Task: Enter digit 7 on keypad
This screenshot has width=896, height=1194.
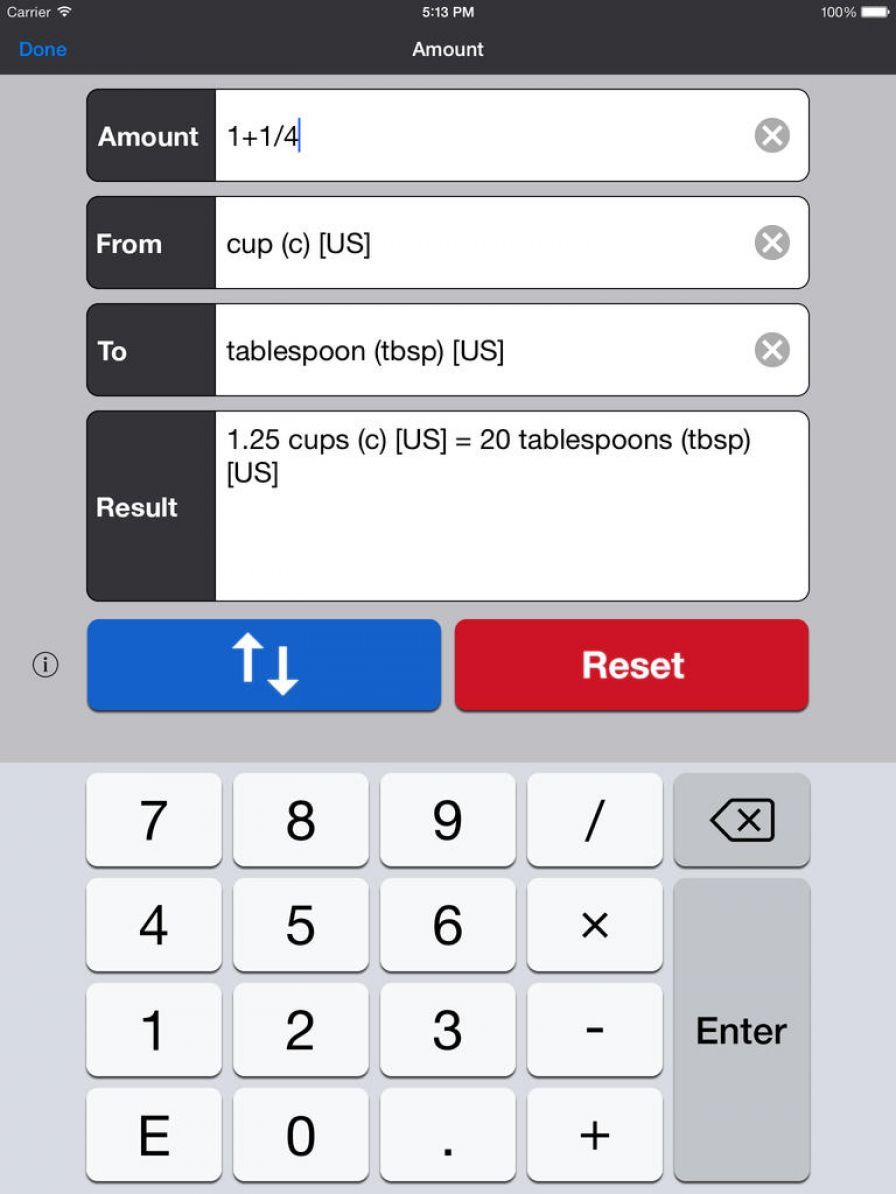Action: point(153,820)
